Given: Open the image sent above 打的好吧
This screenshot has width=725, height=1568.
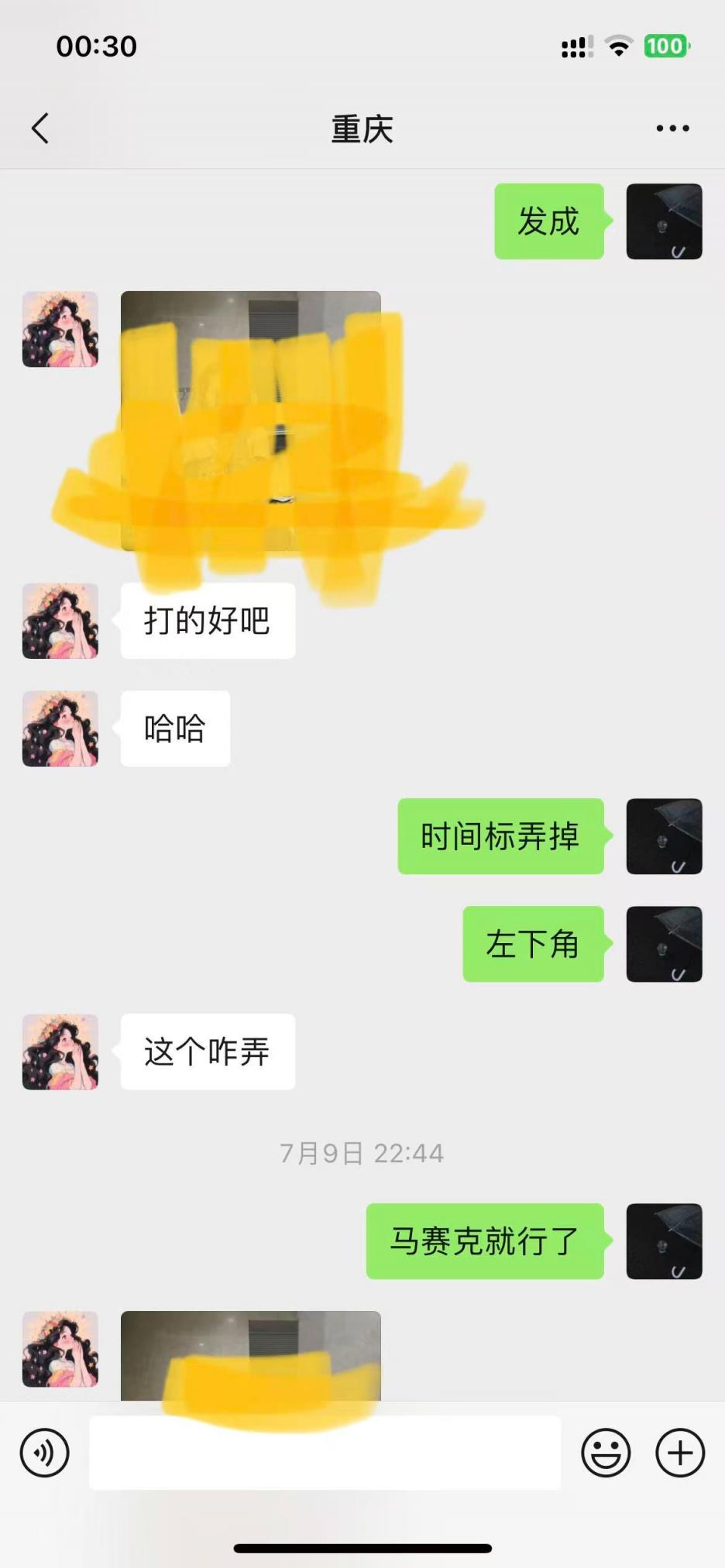Looking at the screenshot, I should point(250,420).
